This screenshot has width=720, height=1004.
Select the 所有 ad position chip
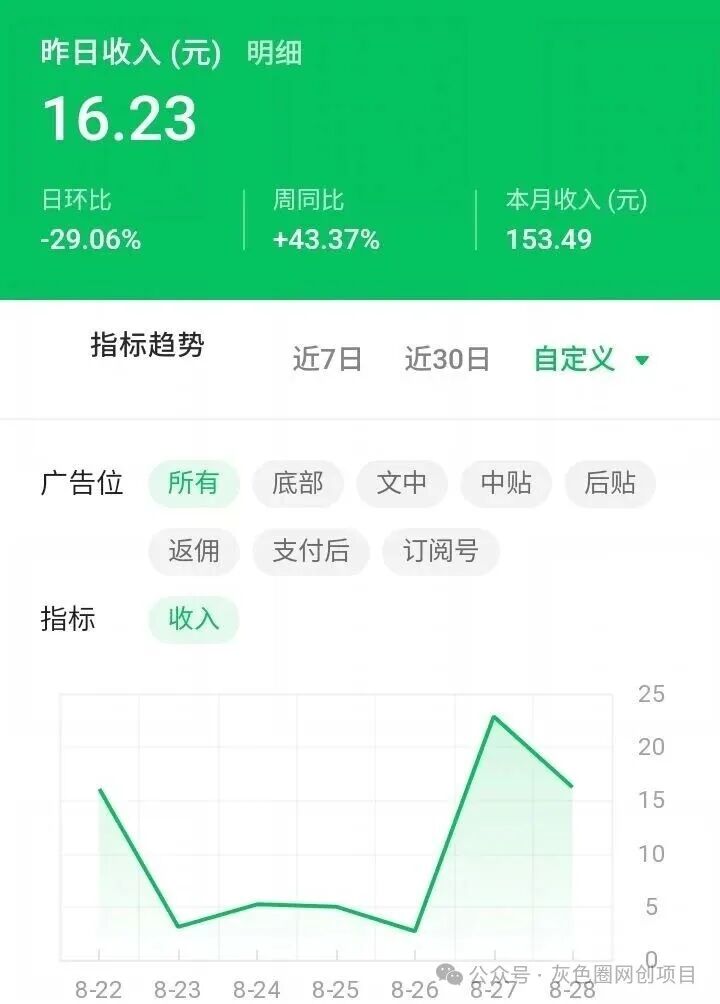[x=193, y=483]
